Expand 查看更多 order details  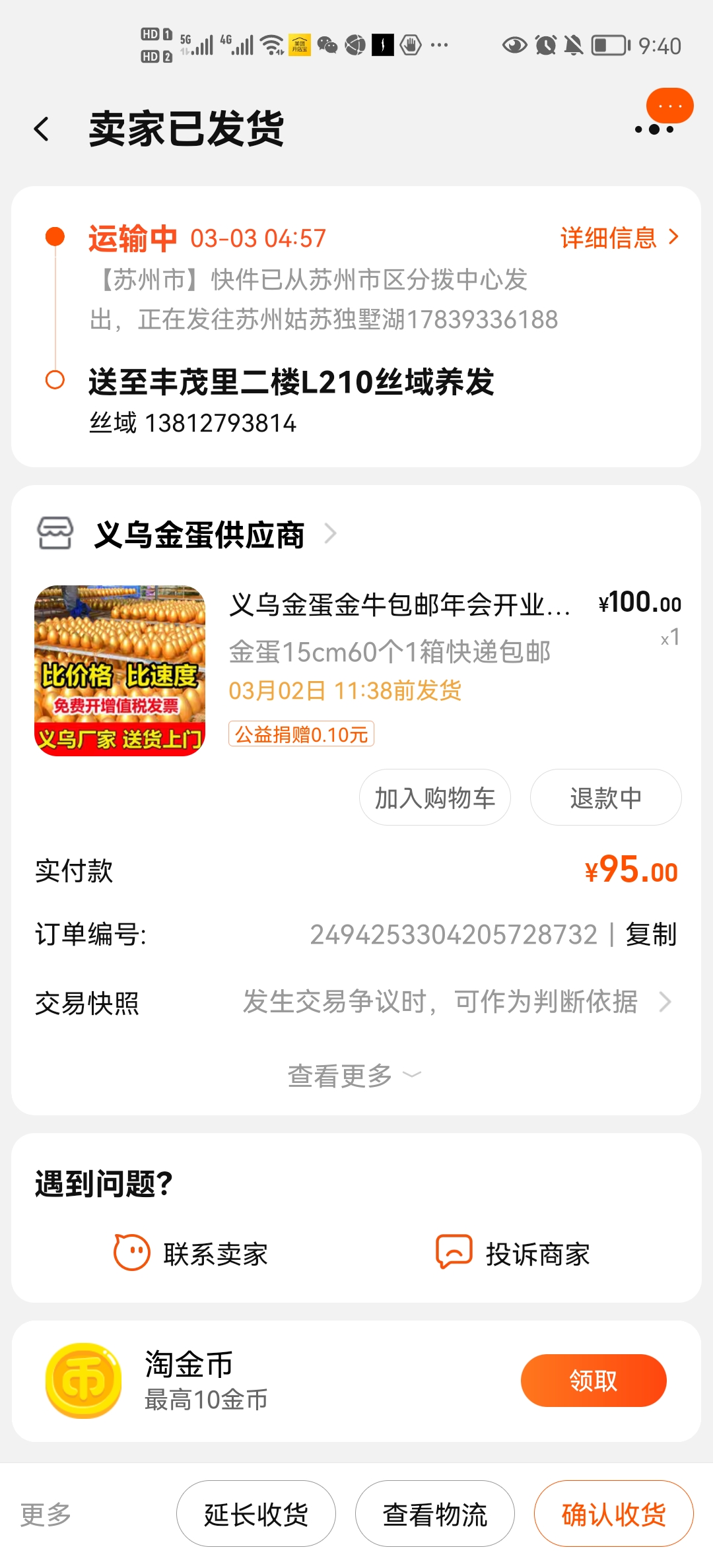[x=354, y=1076]
